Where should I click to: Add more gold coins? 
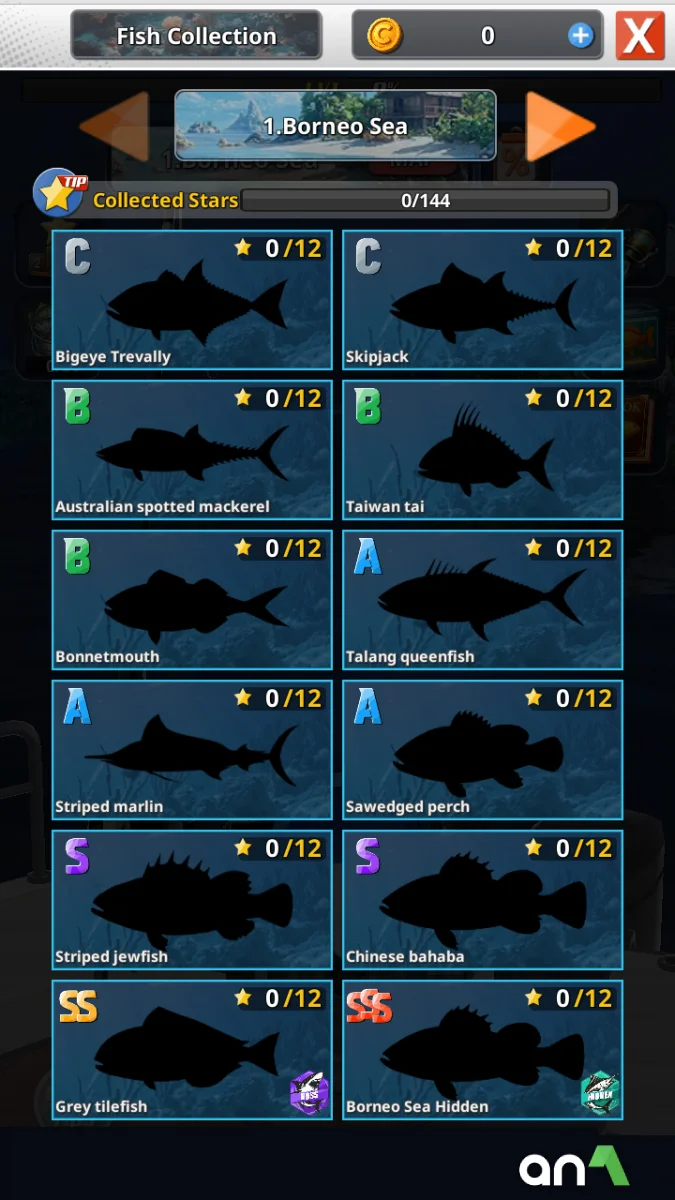580,36
